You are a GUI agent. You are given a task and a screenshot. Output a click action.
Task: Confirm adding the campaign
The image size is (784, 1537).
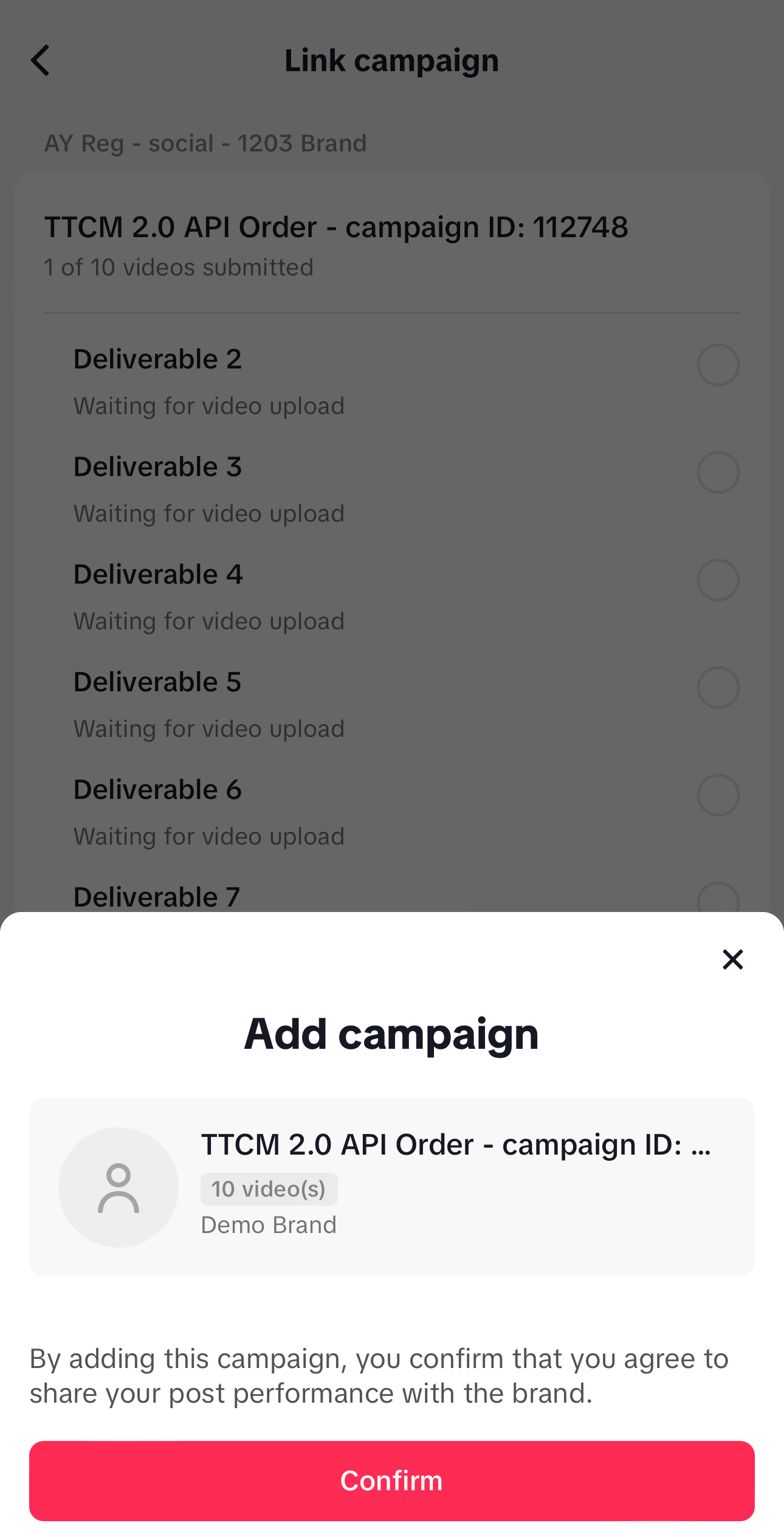[391, 1480]
